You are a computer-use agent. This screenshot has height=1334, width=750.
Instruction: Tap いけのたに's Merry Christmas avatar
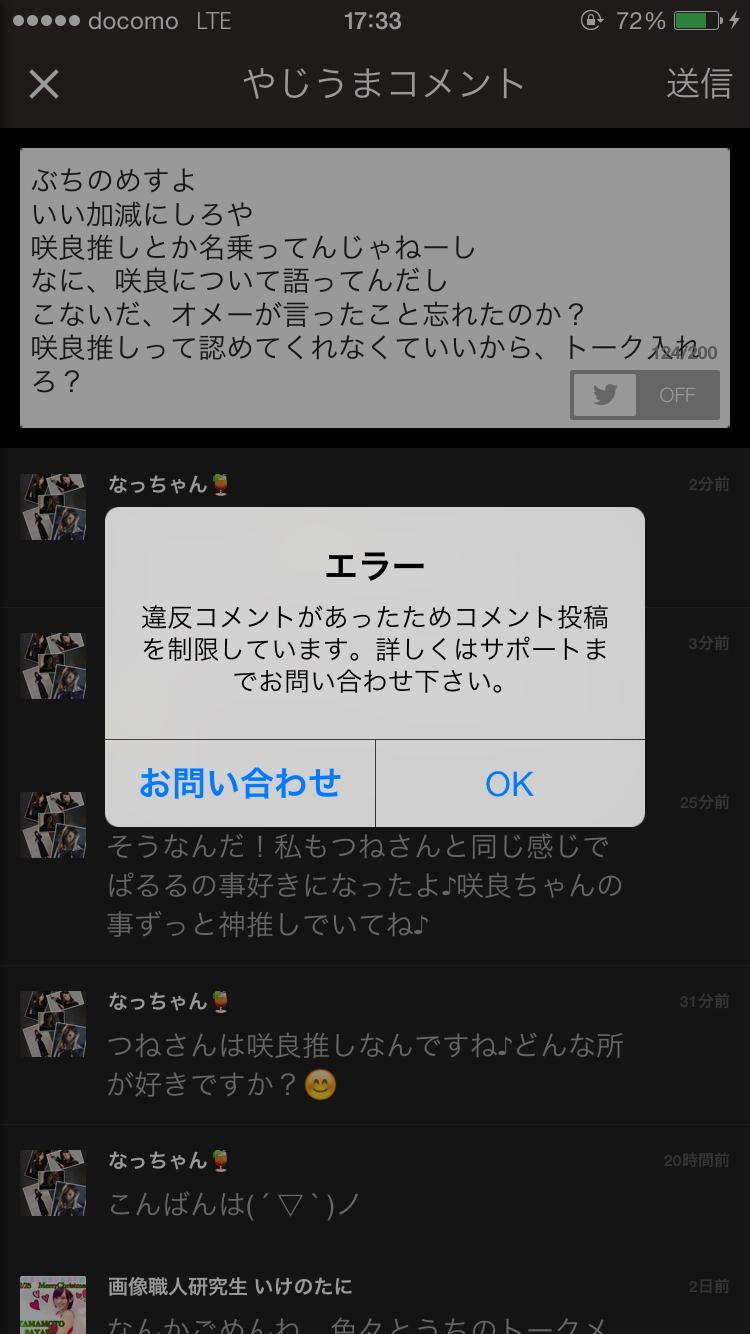coord(52,1304)
